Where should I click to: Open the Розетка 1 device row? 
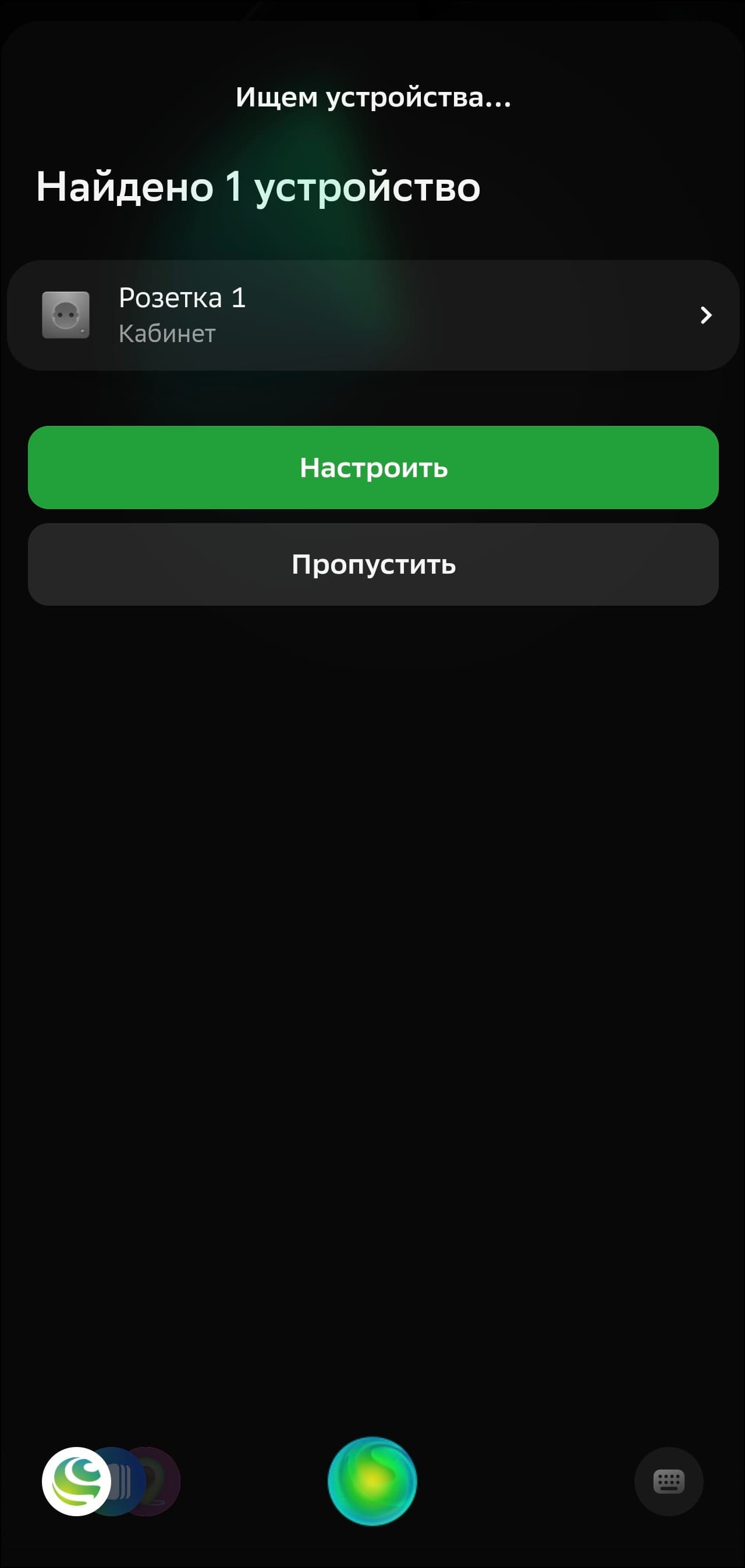tap(373, 315)
